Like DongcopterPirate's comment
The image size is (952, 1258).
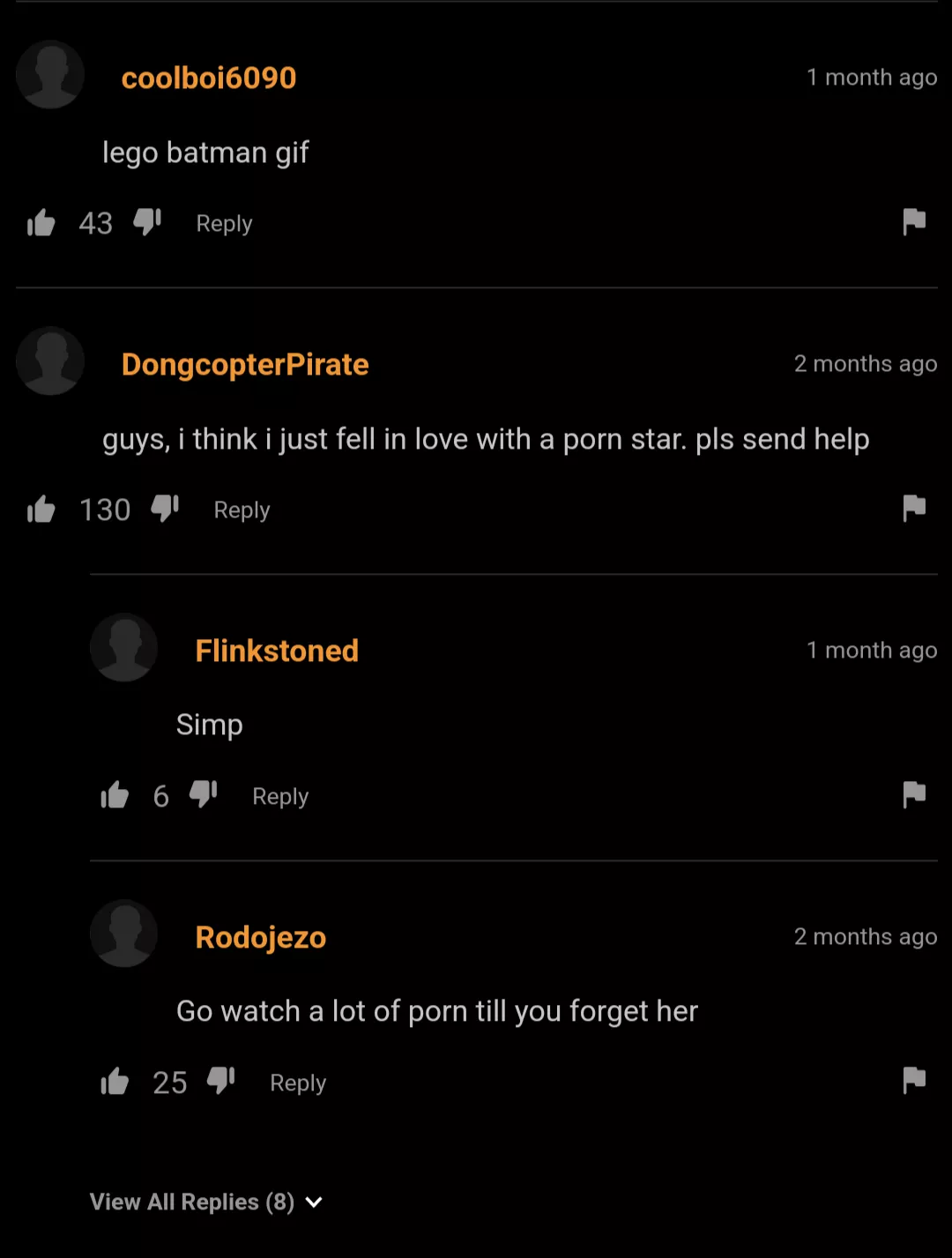point(41,510)
